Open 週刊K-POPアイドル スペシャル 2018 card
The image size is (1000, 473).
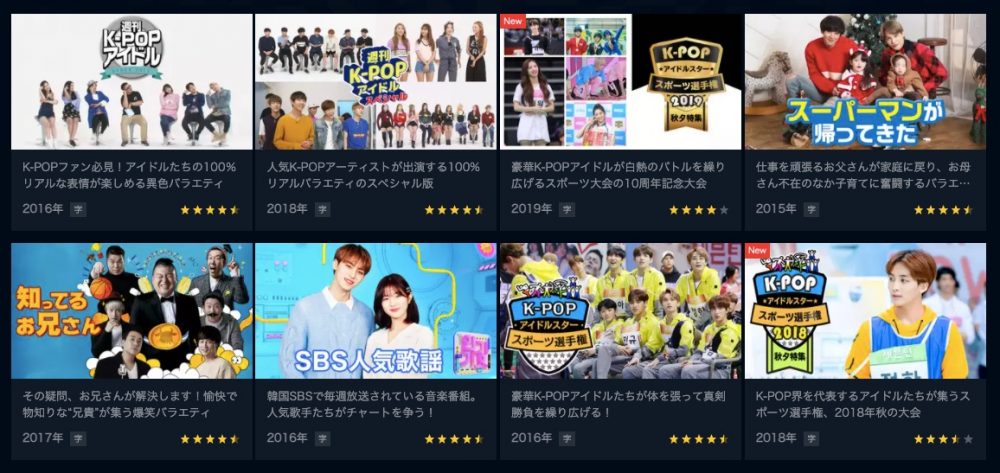[x=376, y=82]
